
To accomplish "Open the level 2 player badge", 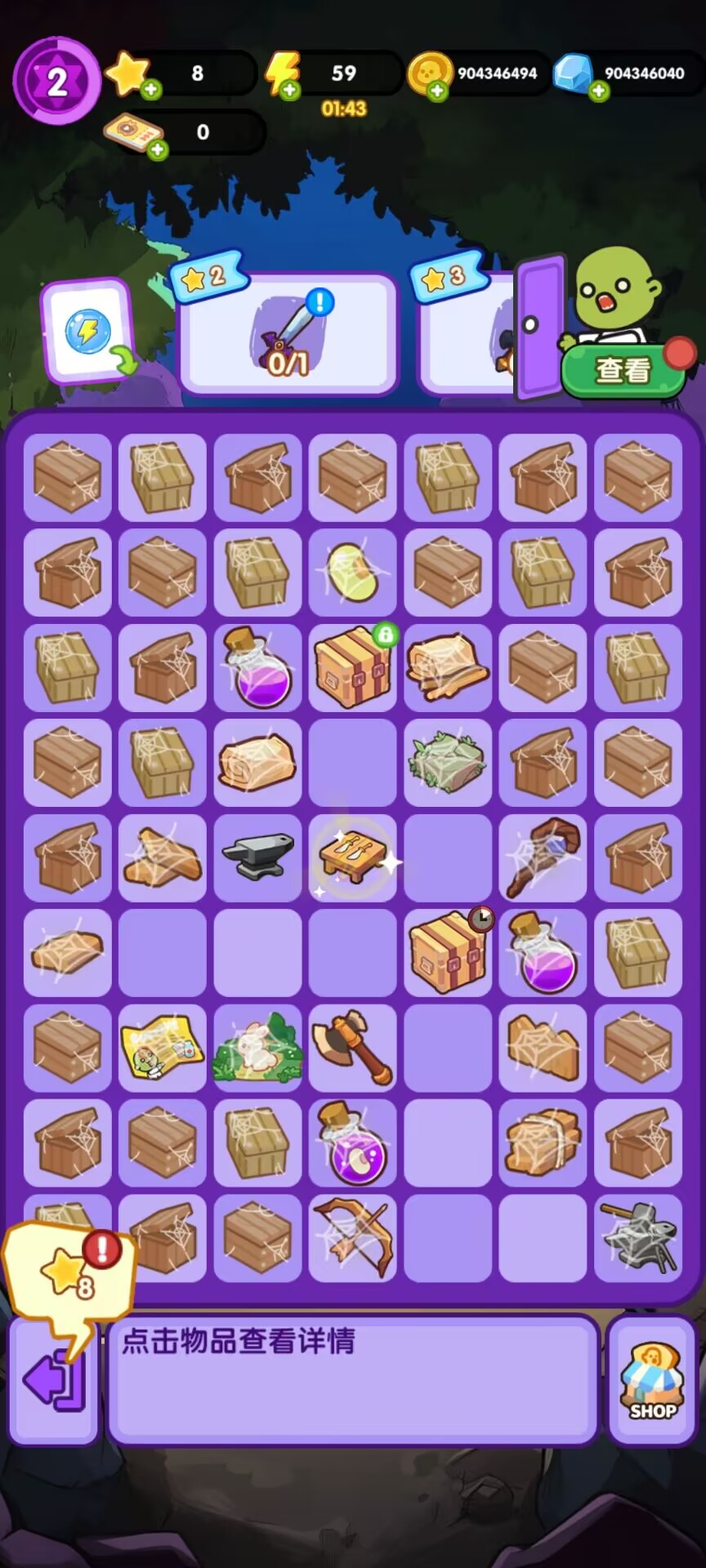I will 56,81.
